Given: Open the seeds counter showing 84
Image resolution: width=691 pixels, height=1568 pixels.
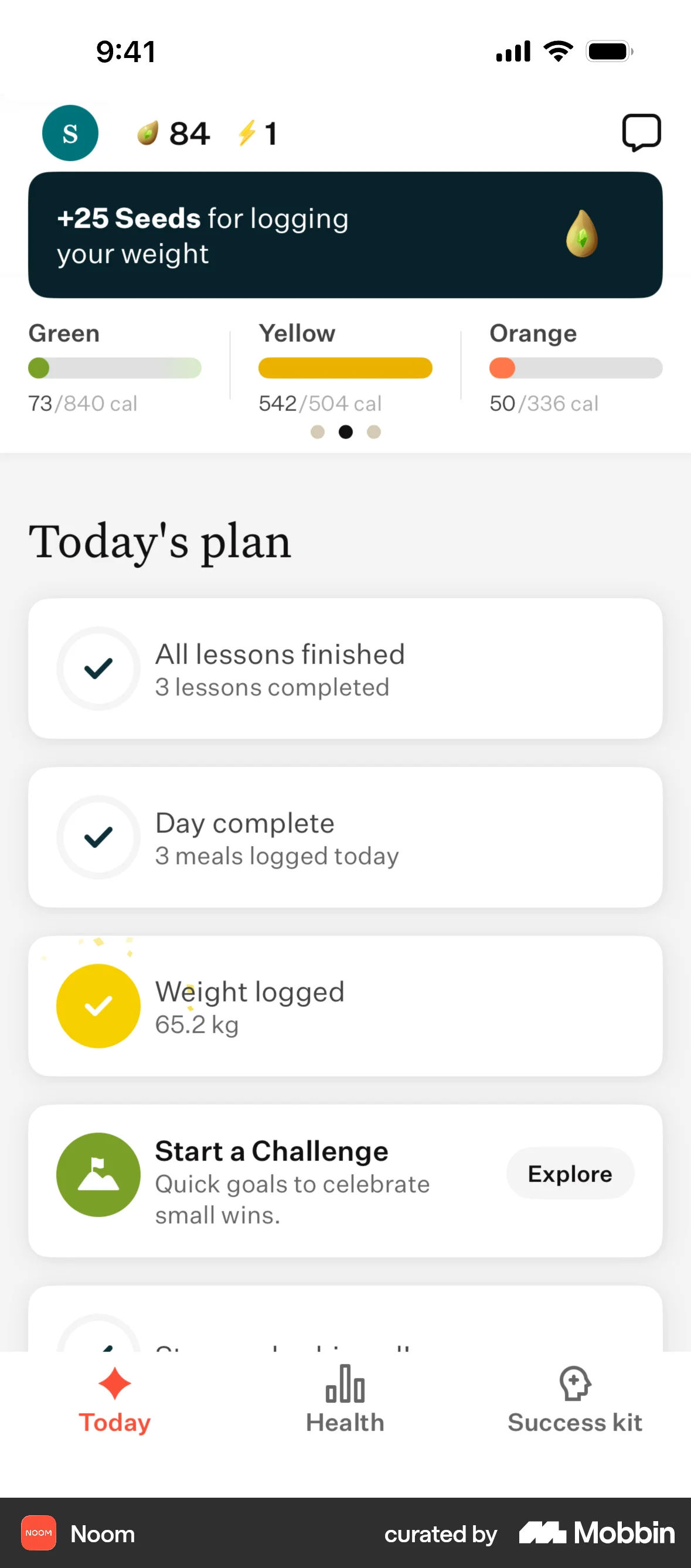Looking at the screenshot, I should [x=174, y=134].
